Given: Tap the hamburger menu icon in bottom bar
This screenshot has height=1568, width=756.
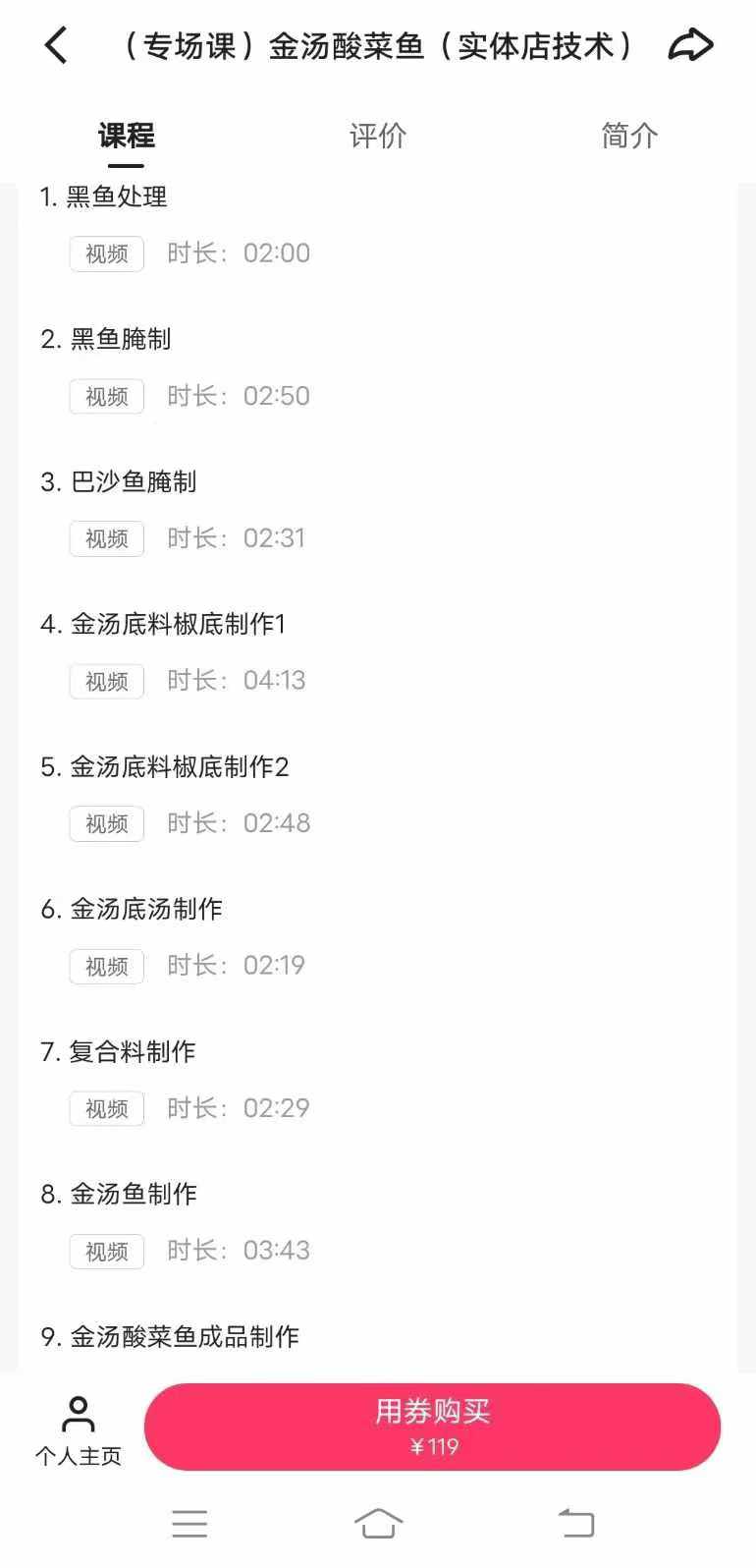Looking at the screenshot, I should pos(189,1523).
